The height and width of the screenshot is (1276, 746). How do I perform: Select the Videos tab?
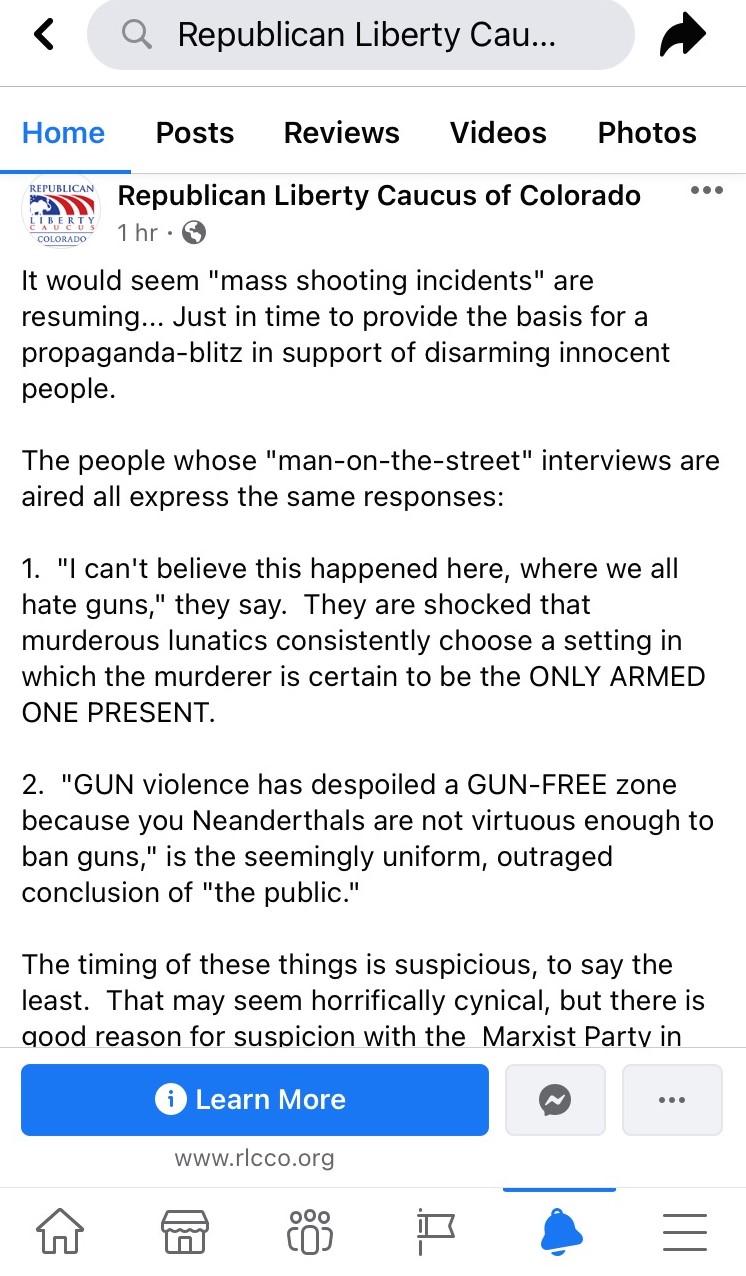pos(498,133)
